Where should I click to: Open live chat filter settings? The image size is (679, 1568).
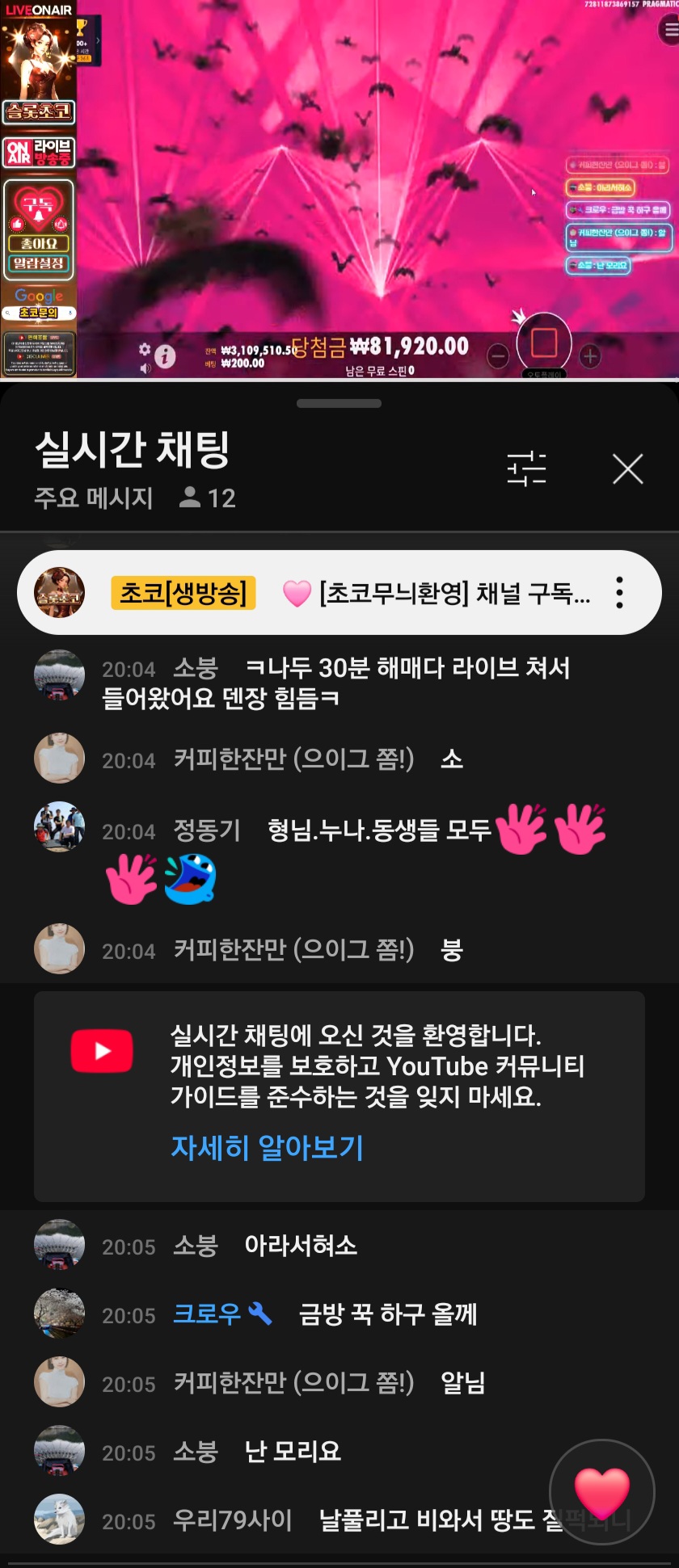click(526, 469)
